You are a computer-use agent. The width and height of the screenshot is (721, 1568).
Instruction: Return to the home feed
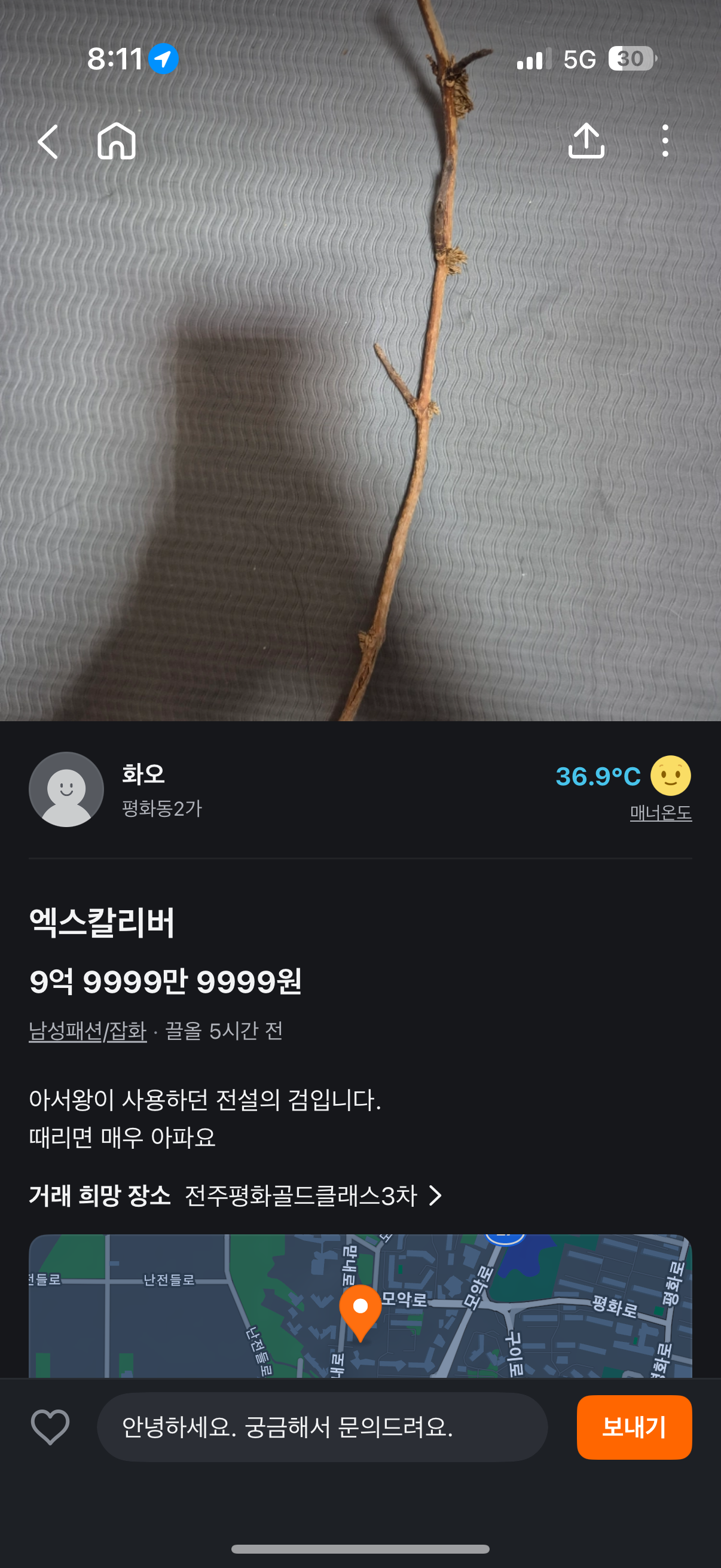click(116, 142)
